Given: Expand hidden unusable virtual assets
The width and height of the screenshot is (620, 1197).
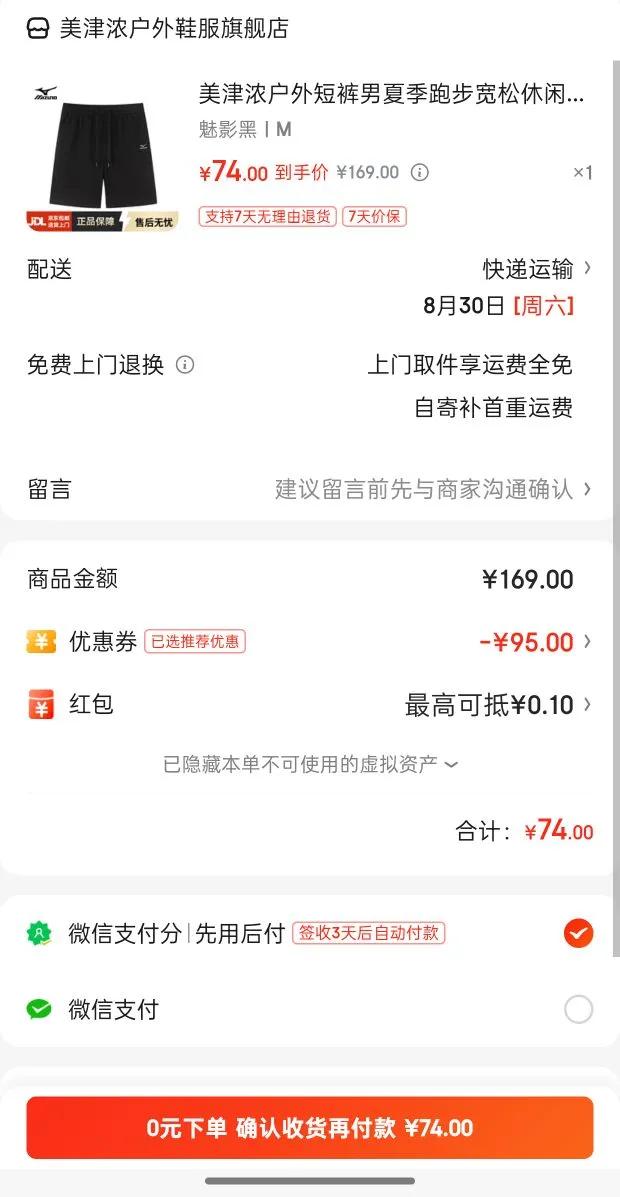Looking at the screenshot, I should click(x=310, y=765).
